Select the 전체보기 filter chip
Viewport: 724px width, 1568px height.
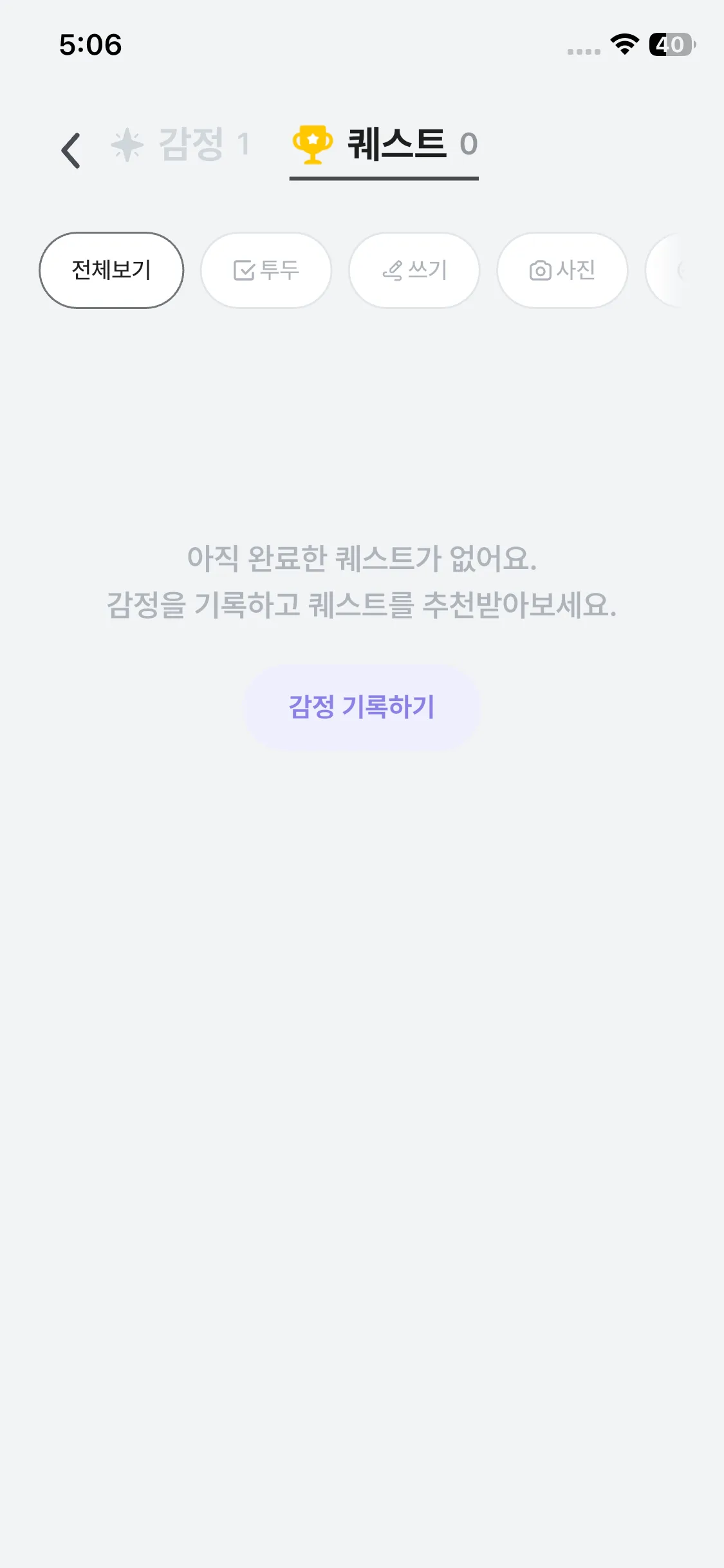point(111,270)
